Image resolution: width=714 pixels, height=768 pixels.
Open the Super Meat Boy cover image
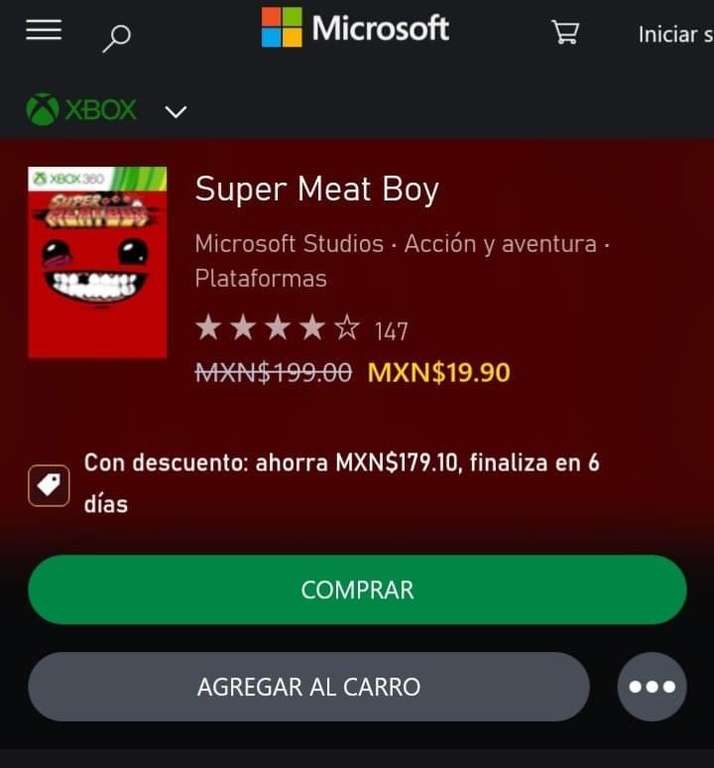tap(97, 262)
